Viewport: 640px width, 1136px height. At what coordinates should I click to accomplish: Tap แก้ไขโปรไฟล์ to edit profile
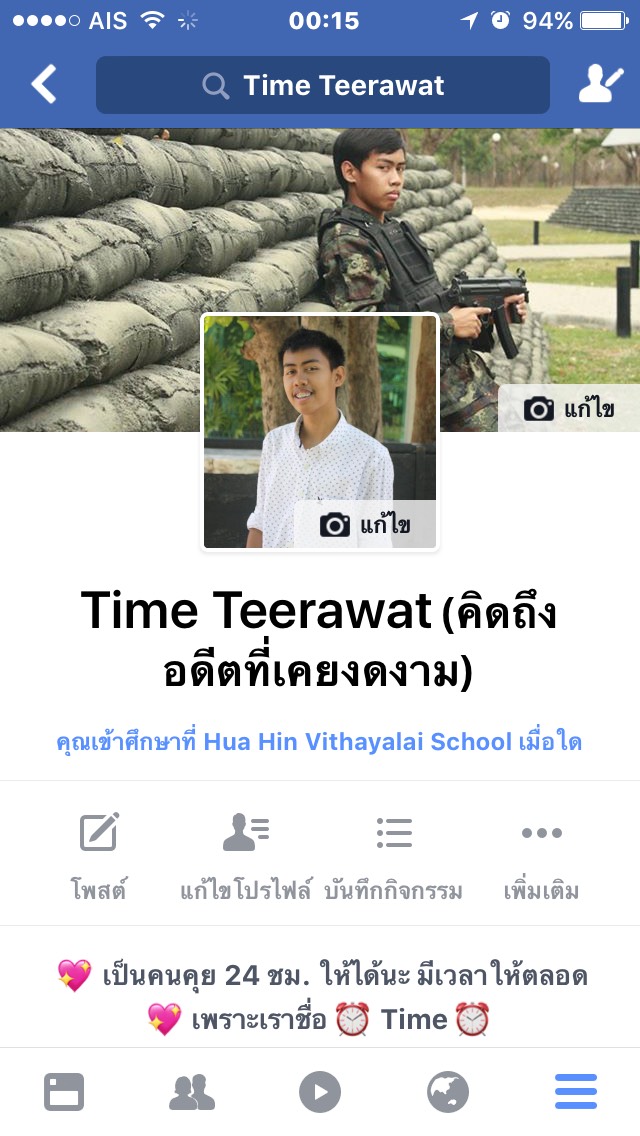246,854
